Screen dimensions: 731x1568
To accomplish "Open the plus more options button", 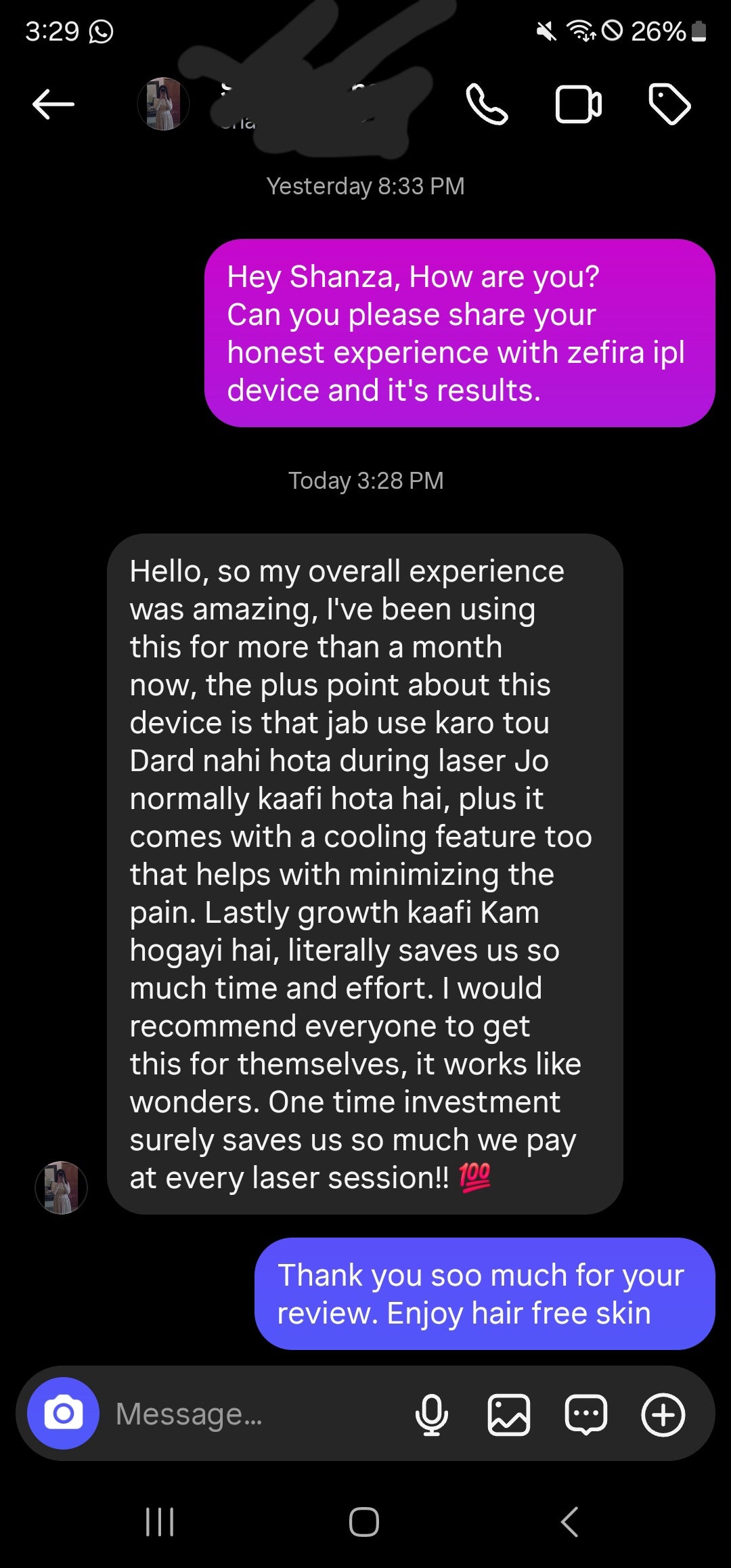I will (x=663, y=1415).
